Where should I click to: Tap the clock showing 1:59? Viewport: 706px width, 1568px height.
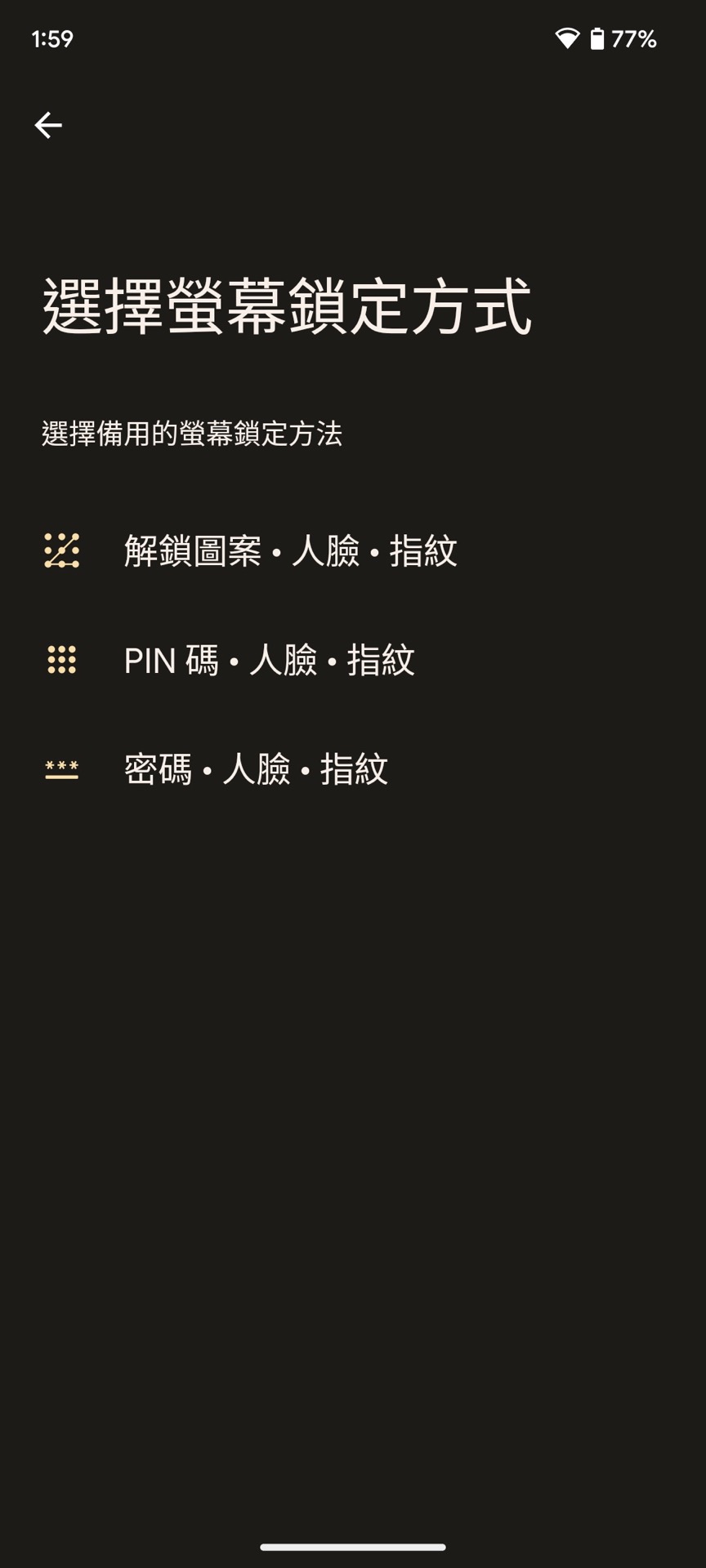coord(51,37)
